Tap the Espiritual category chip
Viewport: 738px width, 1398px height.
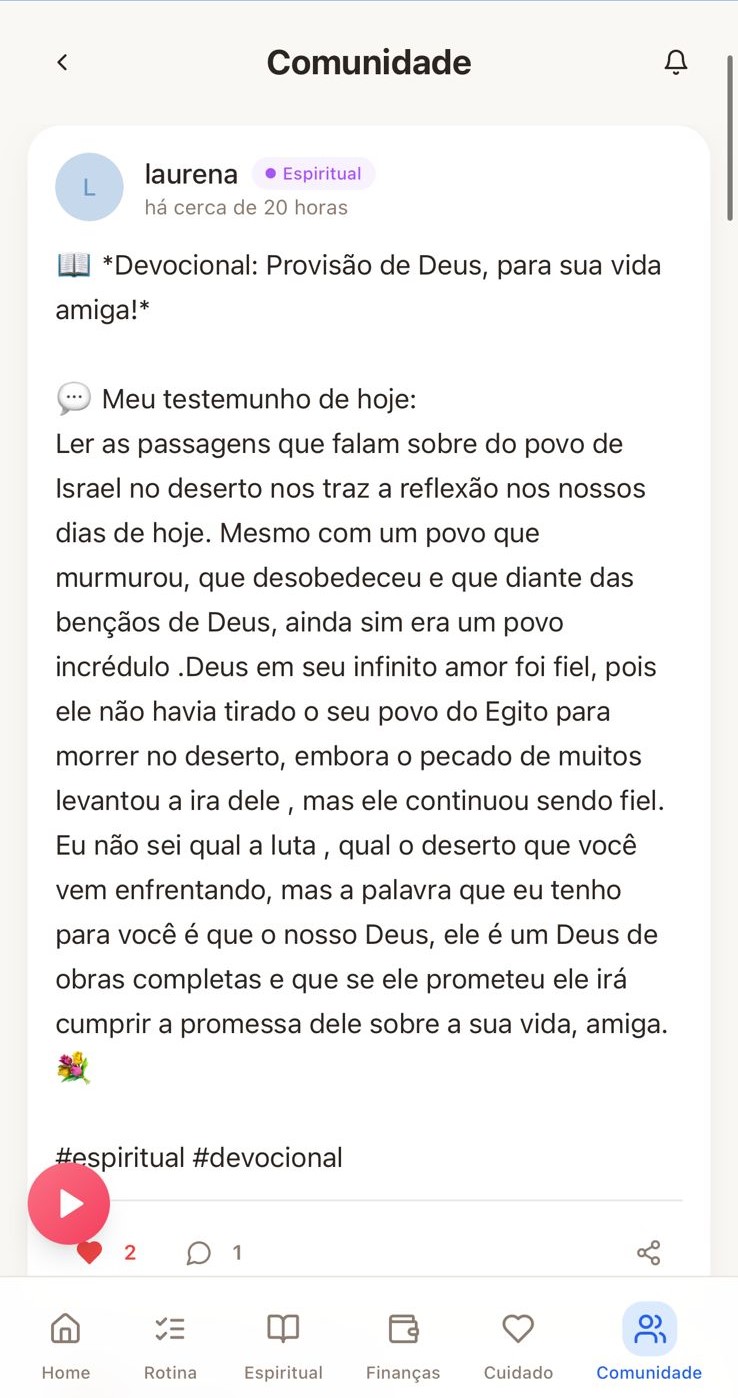(x=313, y=174)
